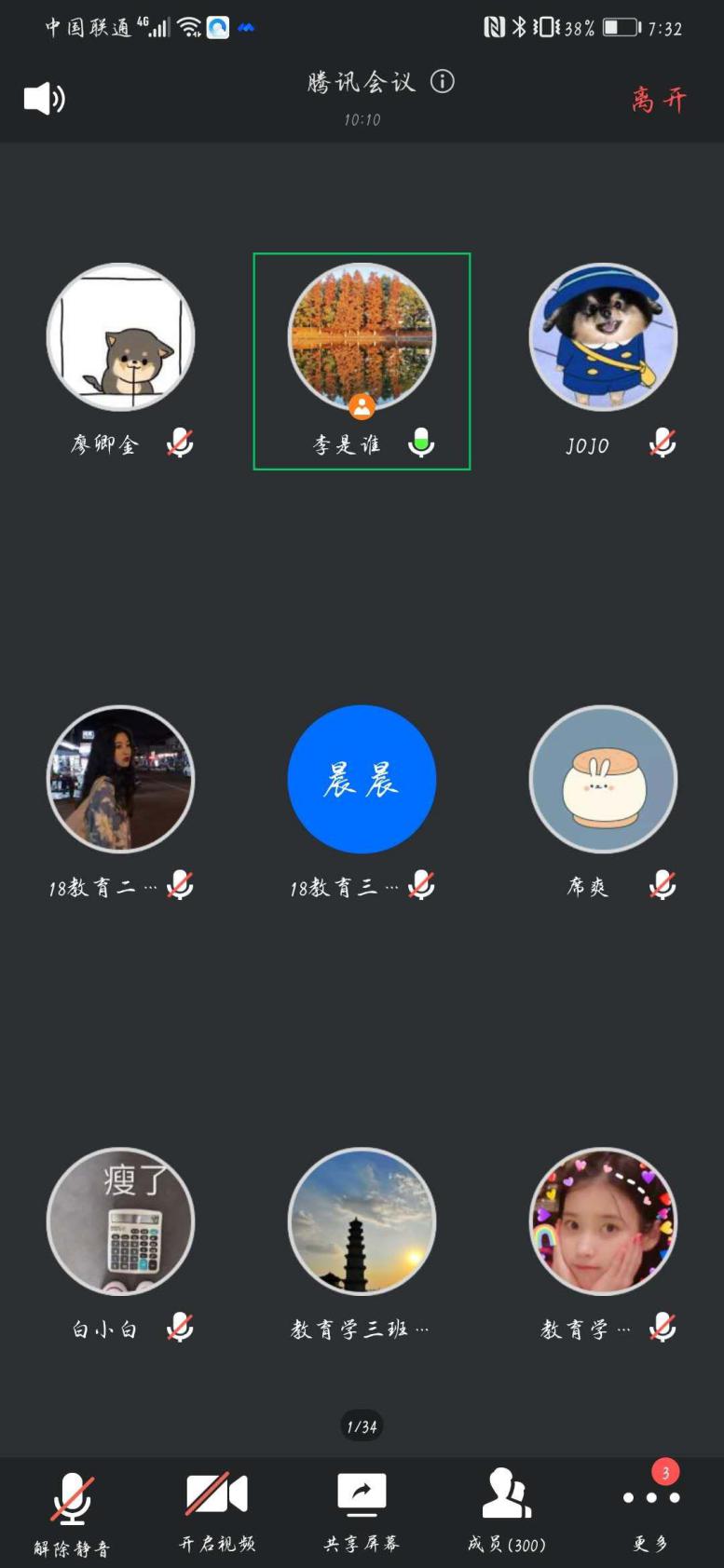Screen dimensions: 724x1568
Task: Select the 晨晨 participant avatar
Action: point(362,779)
